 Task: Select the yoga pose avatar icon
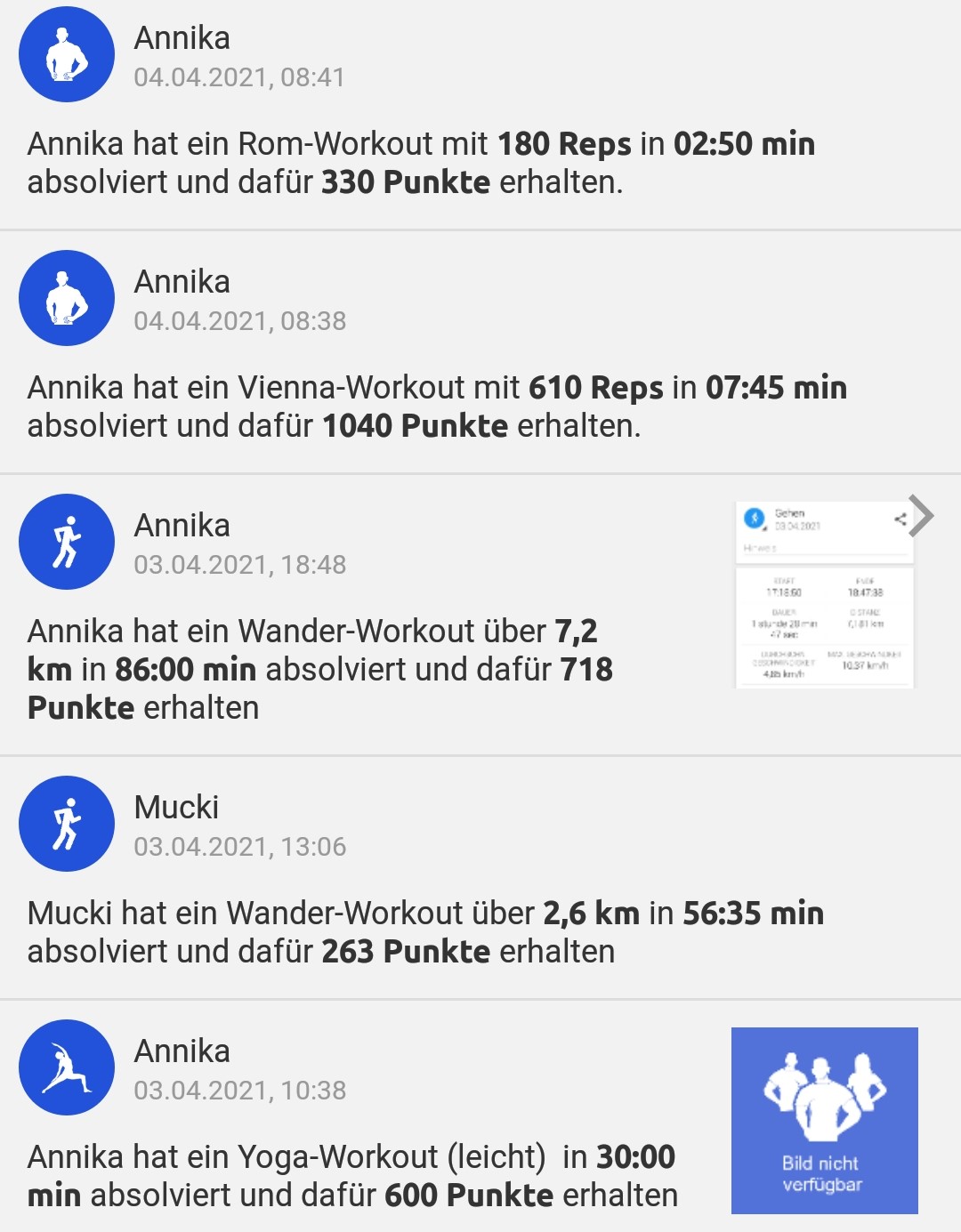(66, 1067)
